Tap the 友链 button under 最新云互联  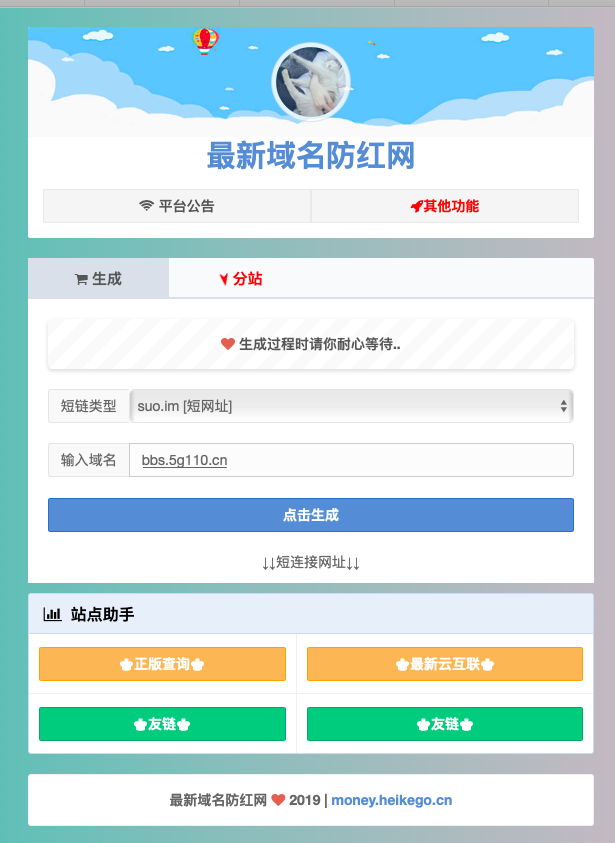pos(445,724)
